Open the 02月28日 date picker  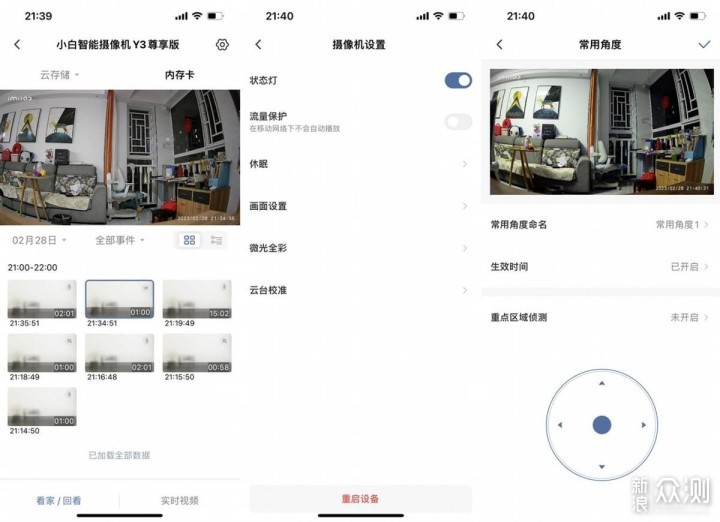(39, 240)
